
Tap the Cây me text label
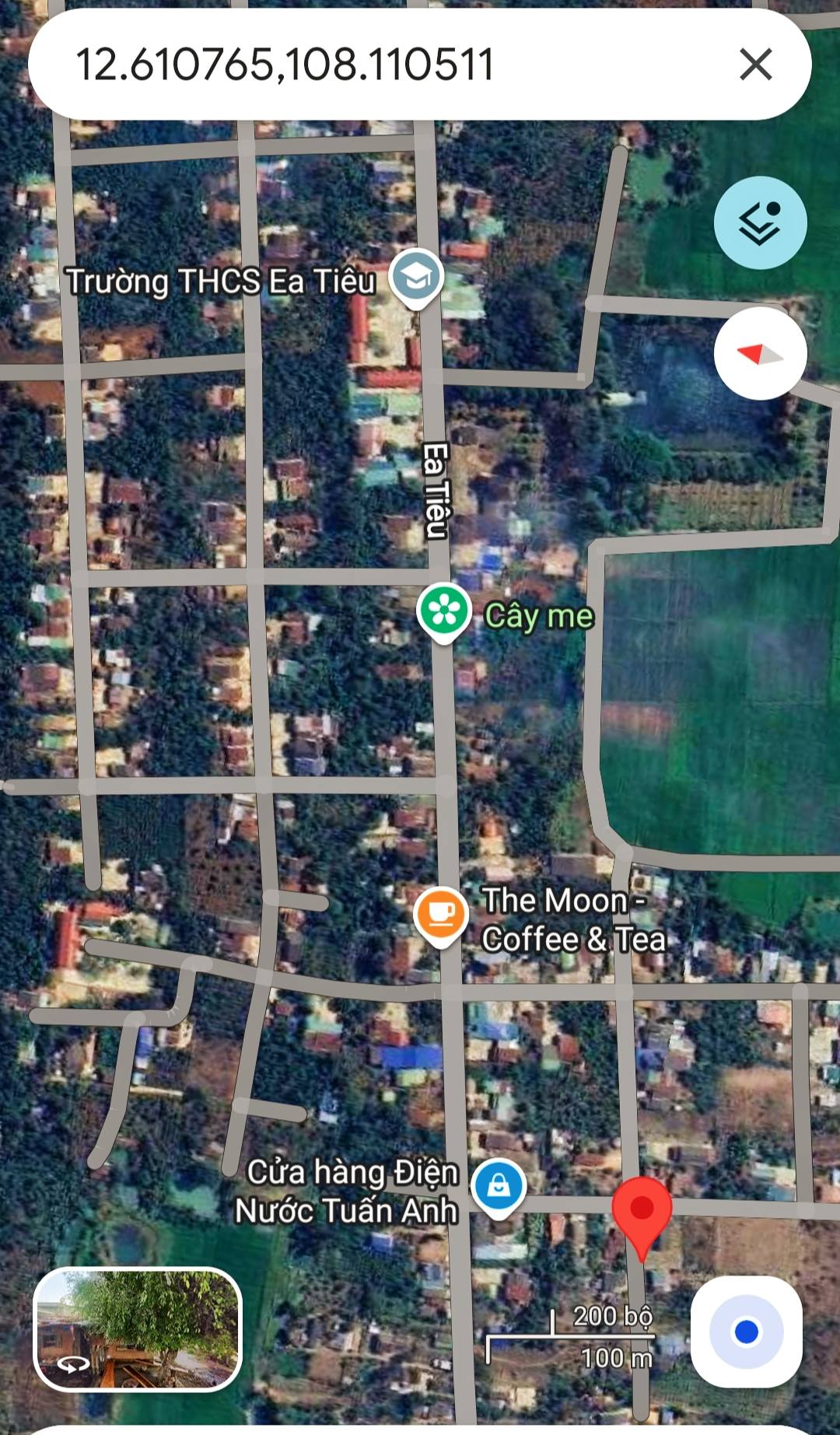pyautogui.click(x=538, y=616)
